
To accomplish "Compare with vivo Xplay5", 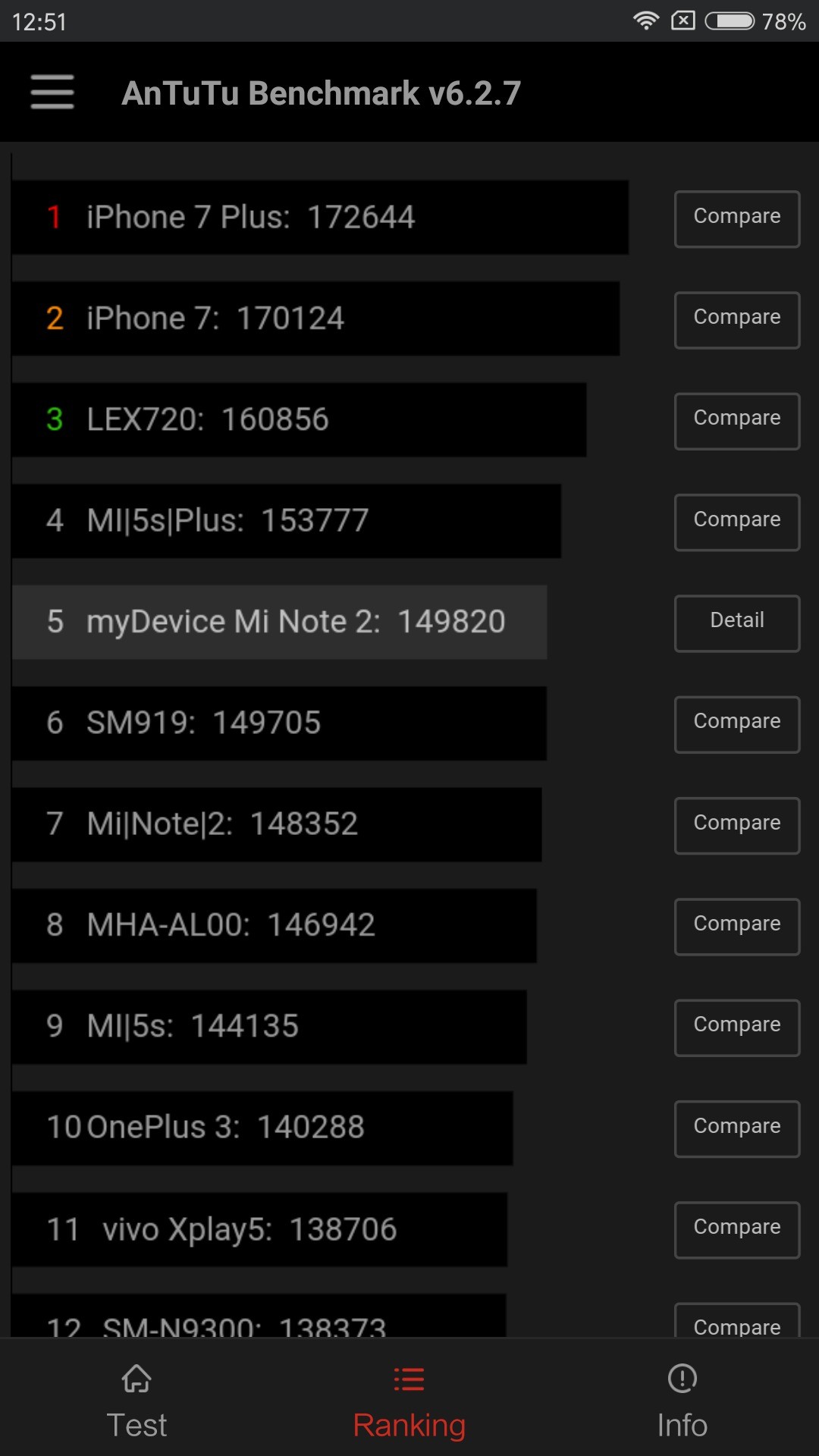I will [x=736, y=1229].
